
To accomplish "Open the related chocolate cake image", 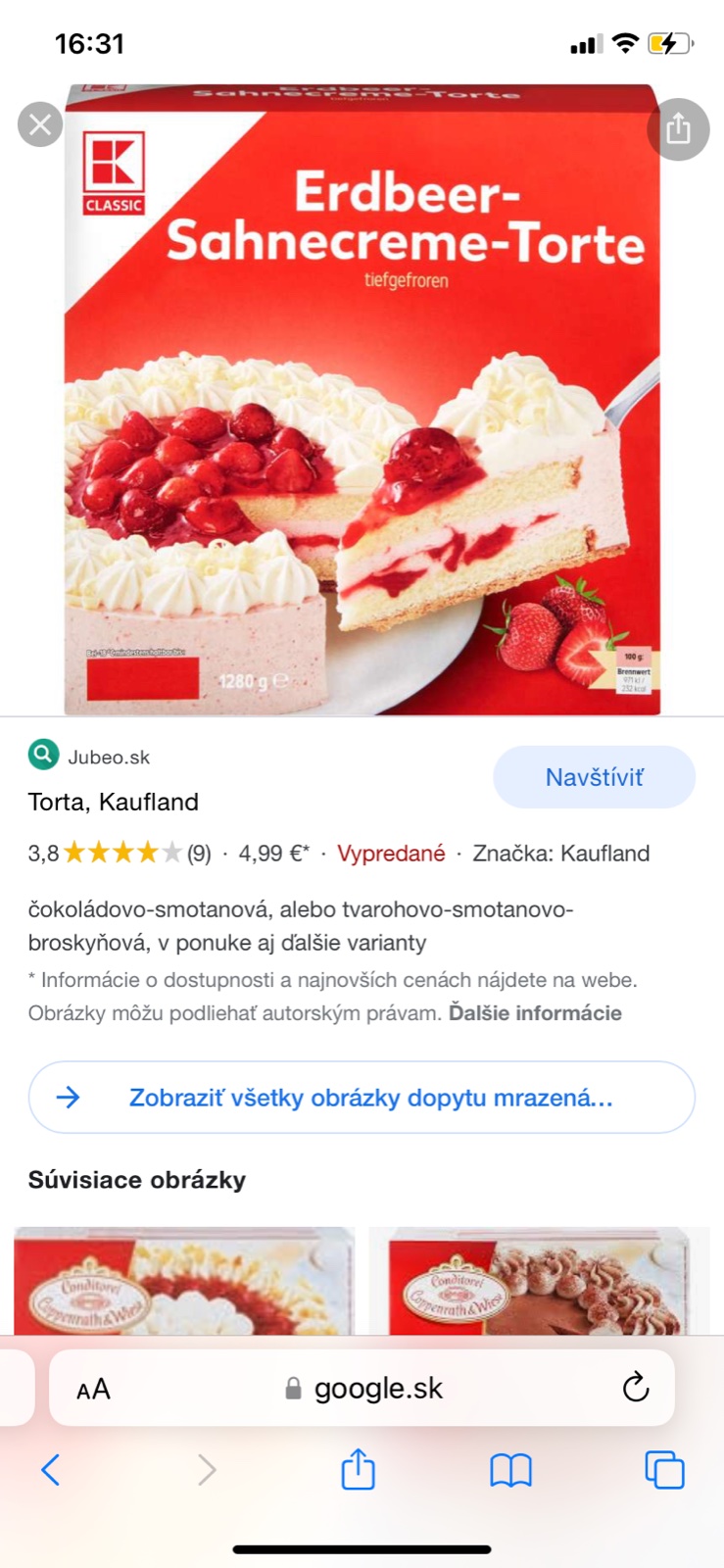I will 539,1282.
